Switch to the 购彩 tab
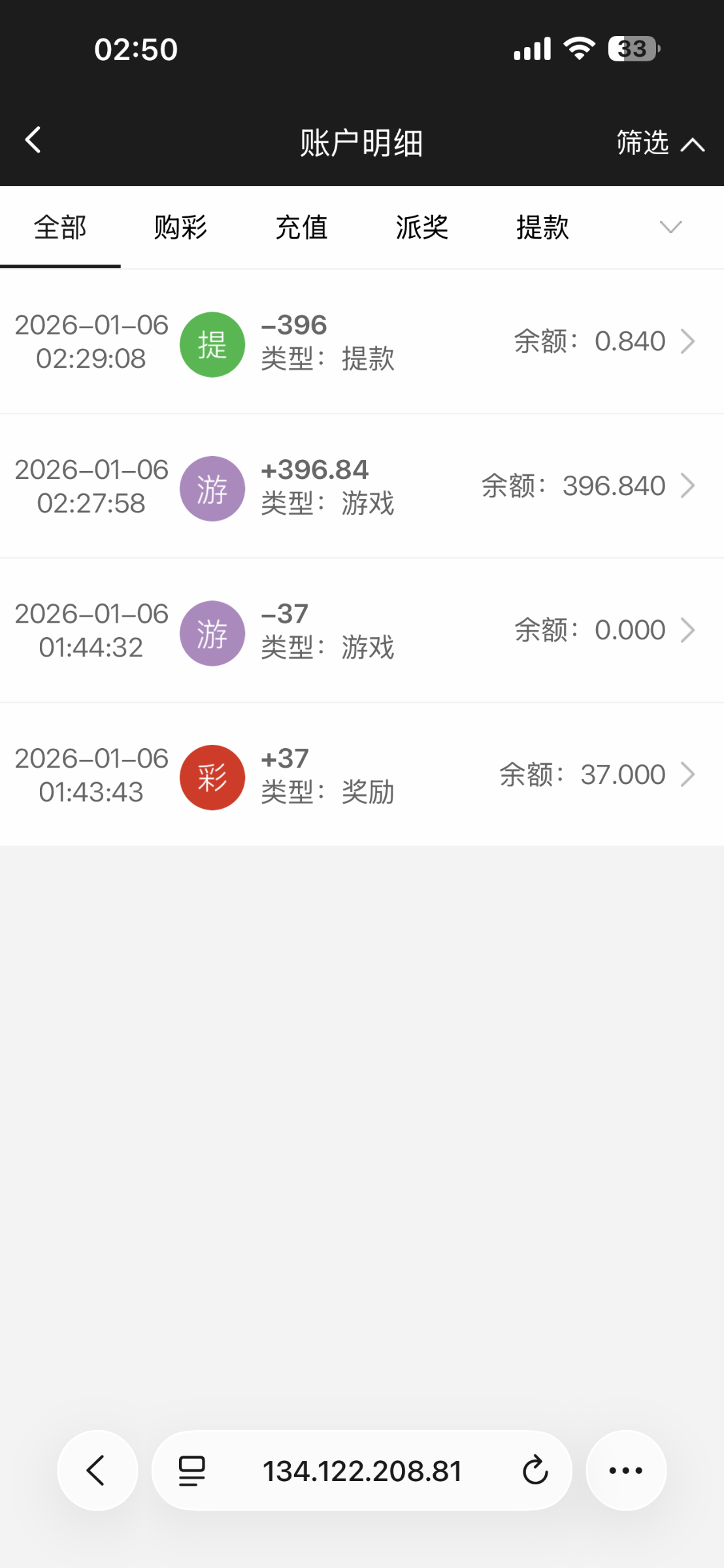Image resolution: width=724 pixels, height=1568 pixels. (180, 227)
